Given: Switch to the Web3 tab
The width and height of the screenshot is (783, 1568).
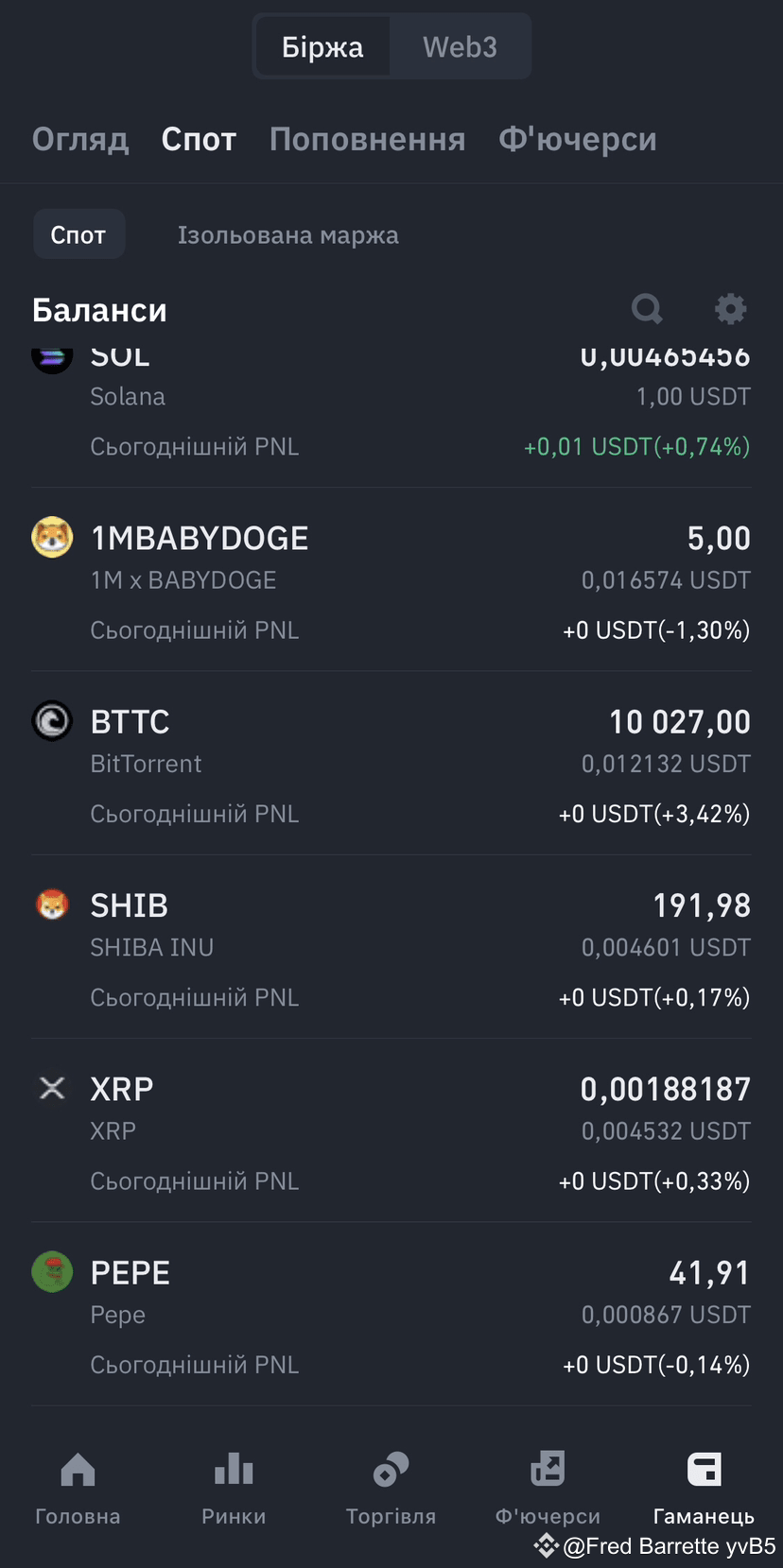Looking at the screenshot, I should coord(460,46).
